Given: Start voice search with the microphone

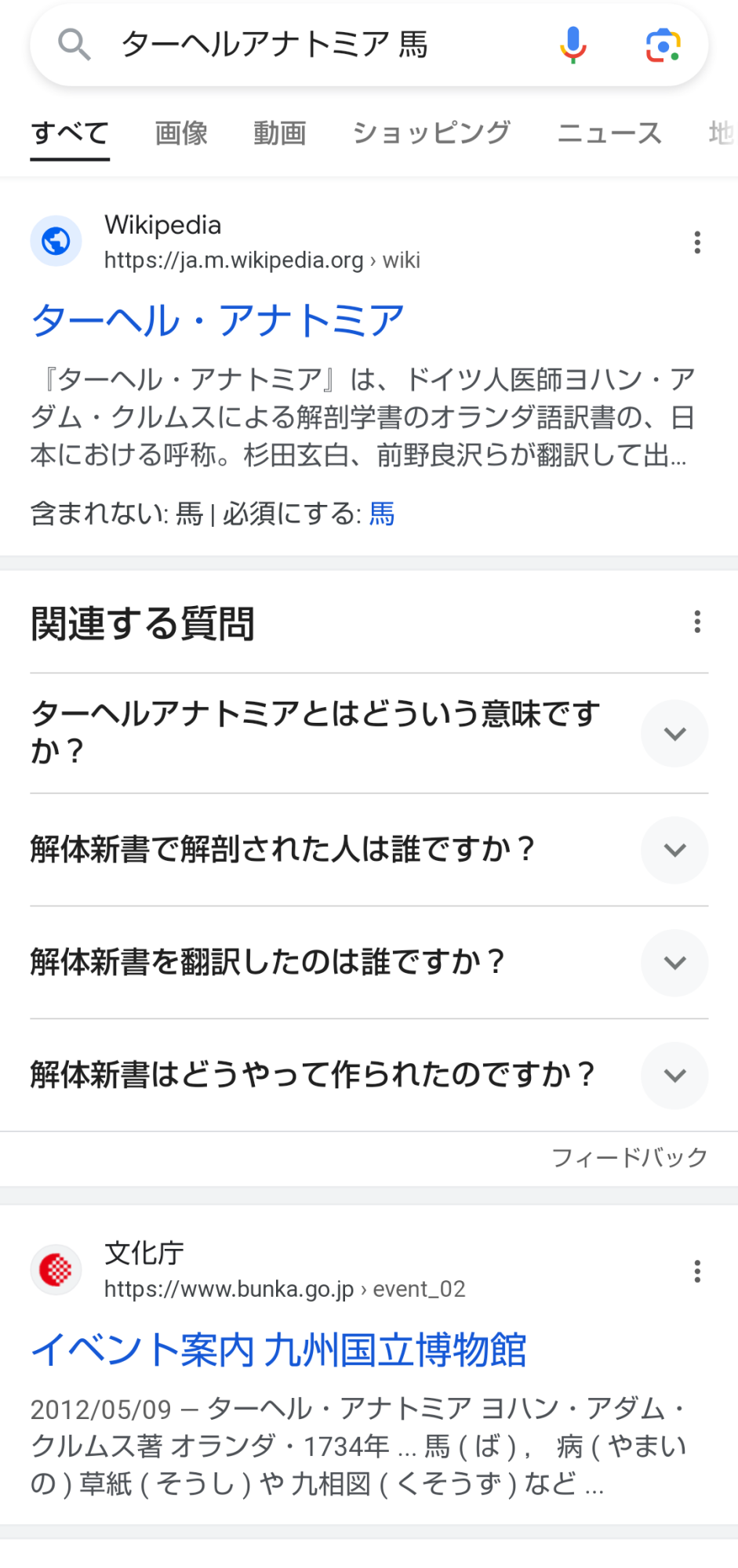Looking at the screenshot, I should tap(573, 45).
